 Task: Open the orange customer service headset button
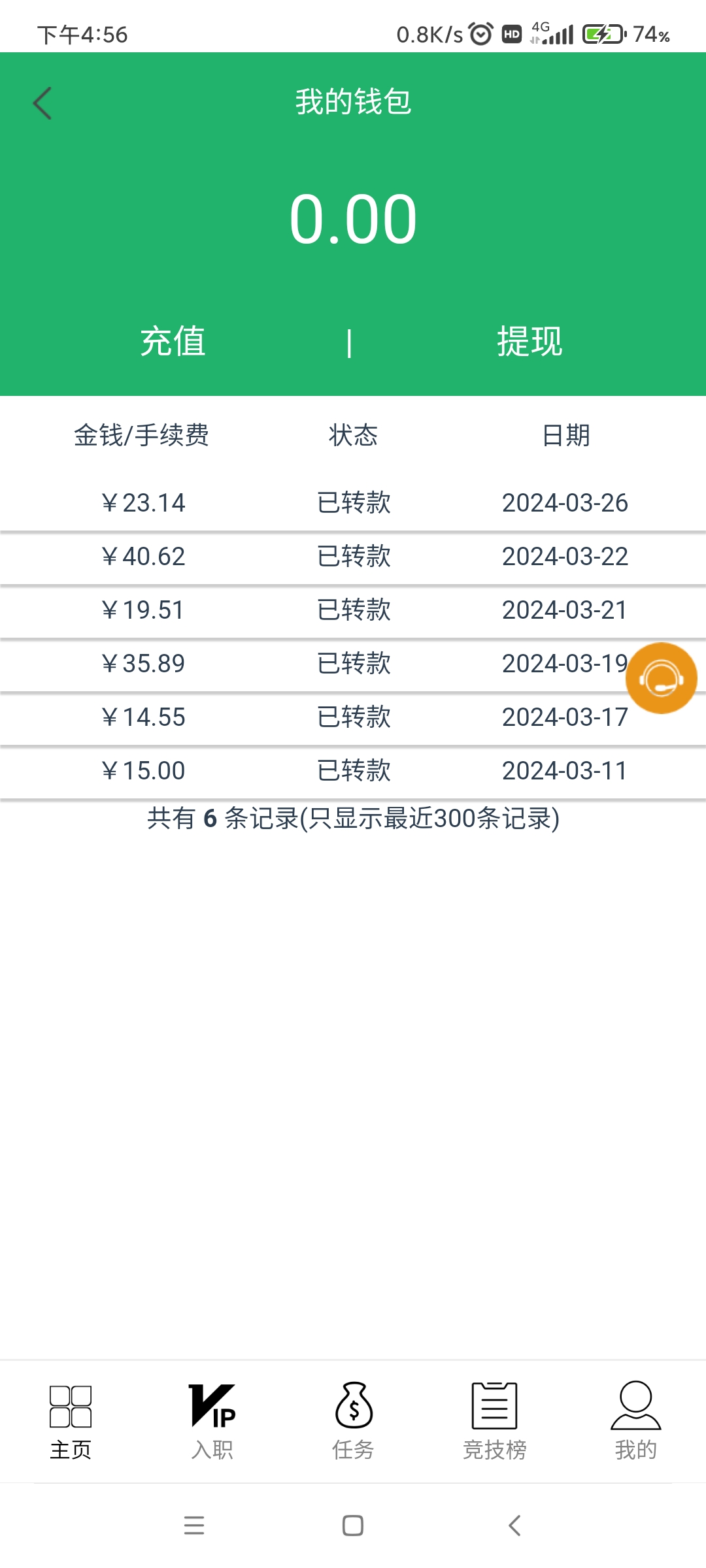click(x=661, y=678)
